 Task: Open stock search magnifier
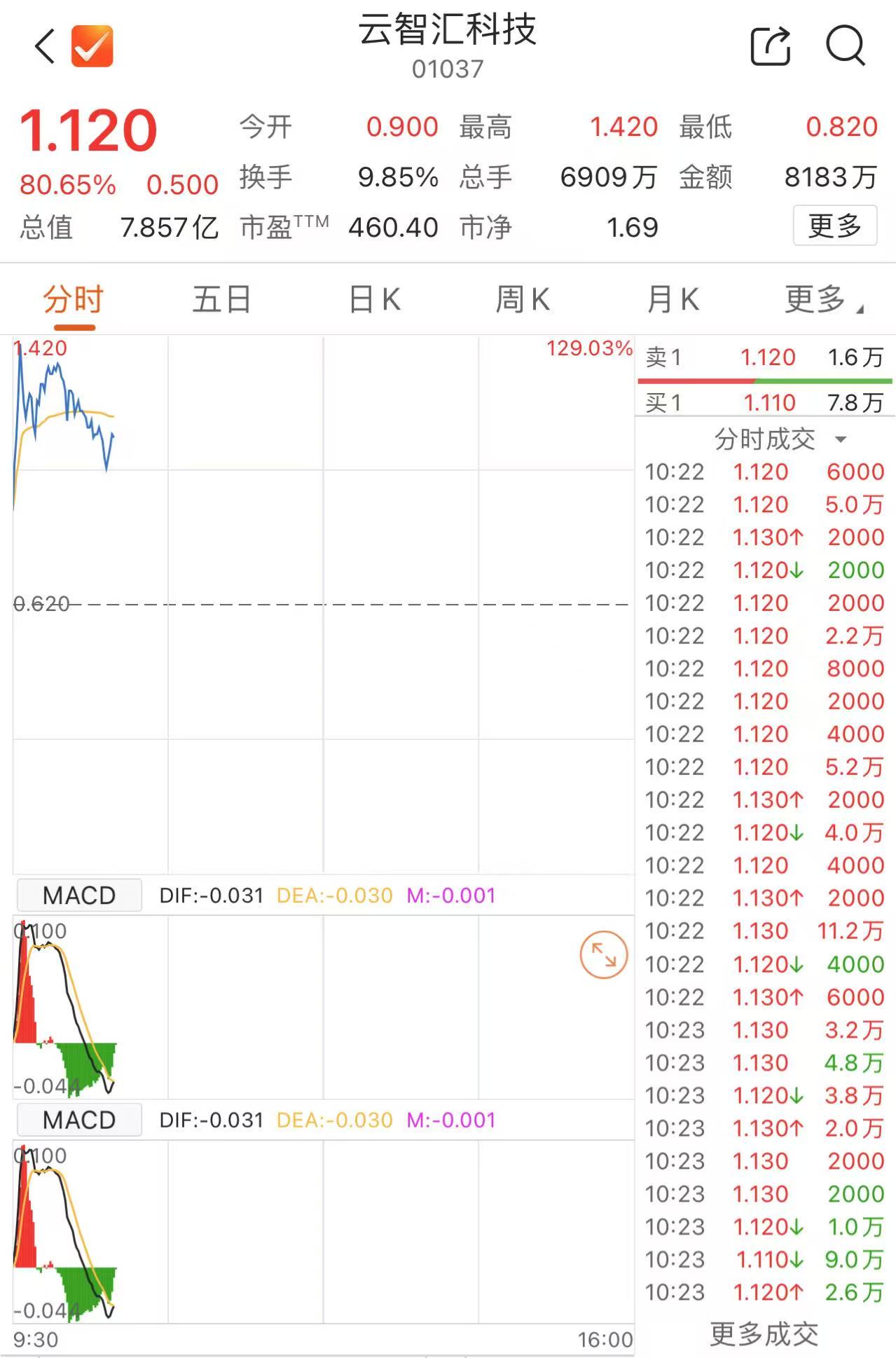tap(846, 46)
